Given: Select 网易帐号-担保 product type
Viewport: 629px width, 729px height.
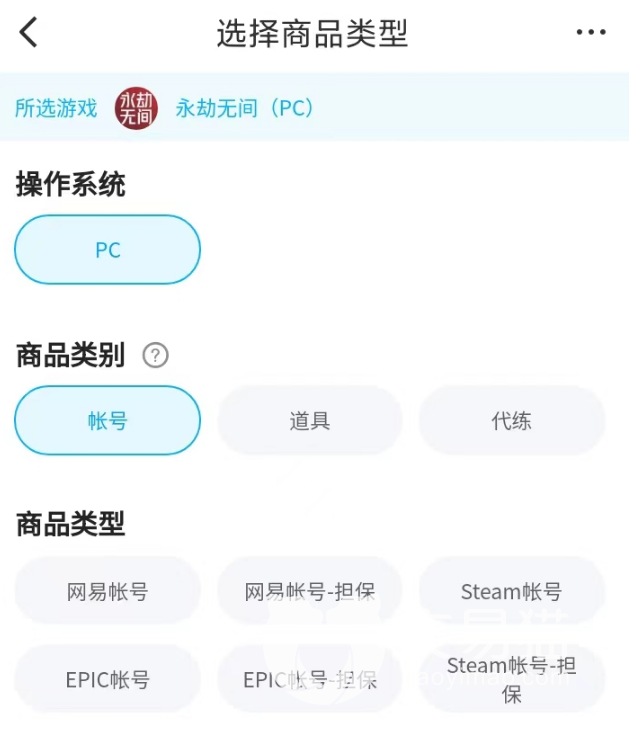Looking at the screenshot, I should coord(310,591).
